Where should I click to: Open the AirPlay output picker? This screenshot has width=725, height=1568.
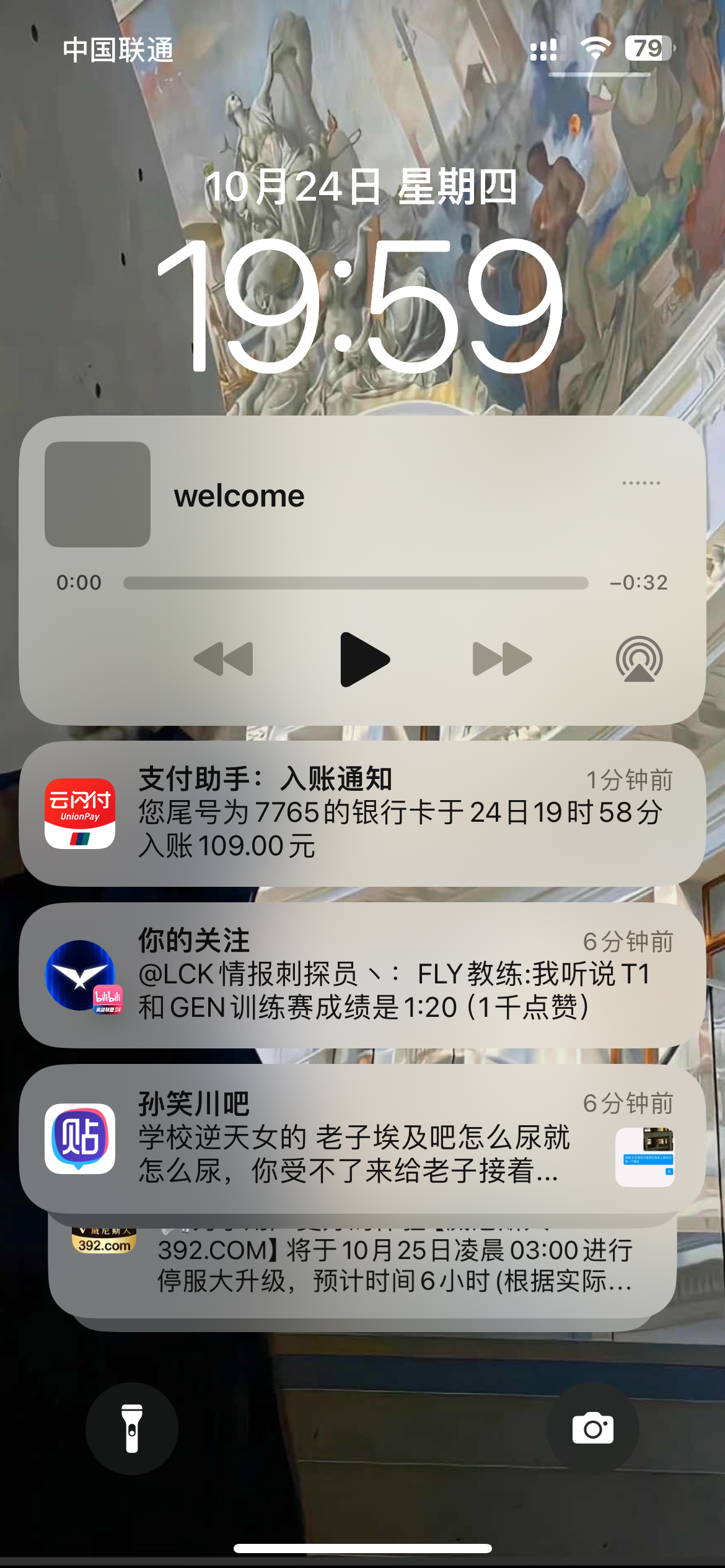click(x=639, y=659)
